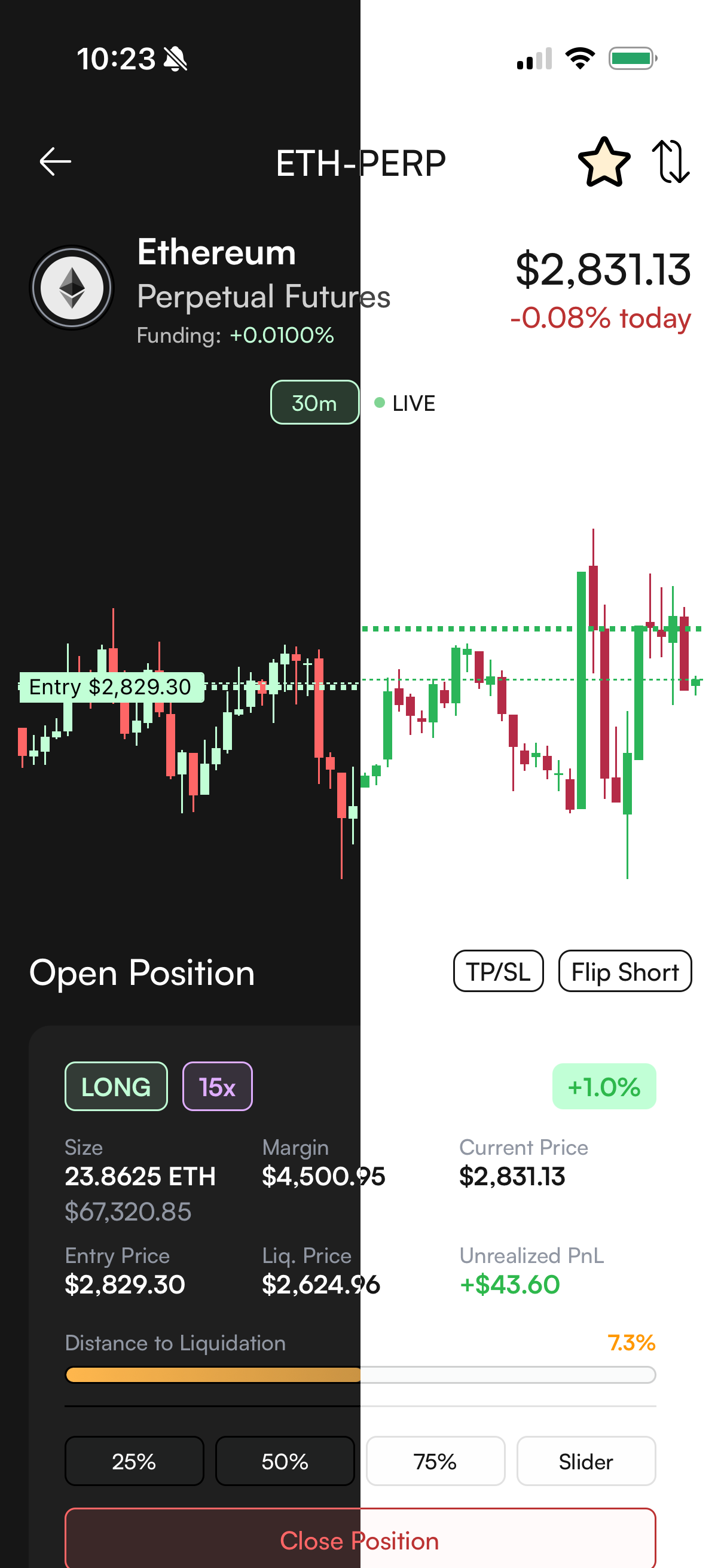Toggle the LONG position badge
This screenshot has width=721, height=1568.
tap(115, 1086)
